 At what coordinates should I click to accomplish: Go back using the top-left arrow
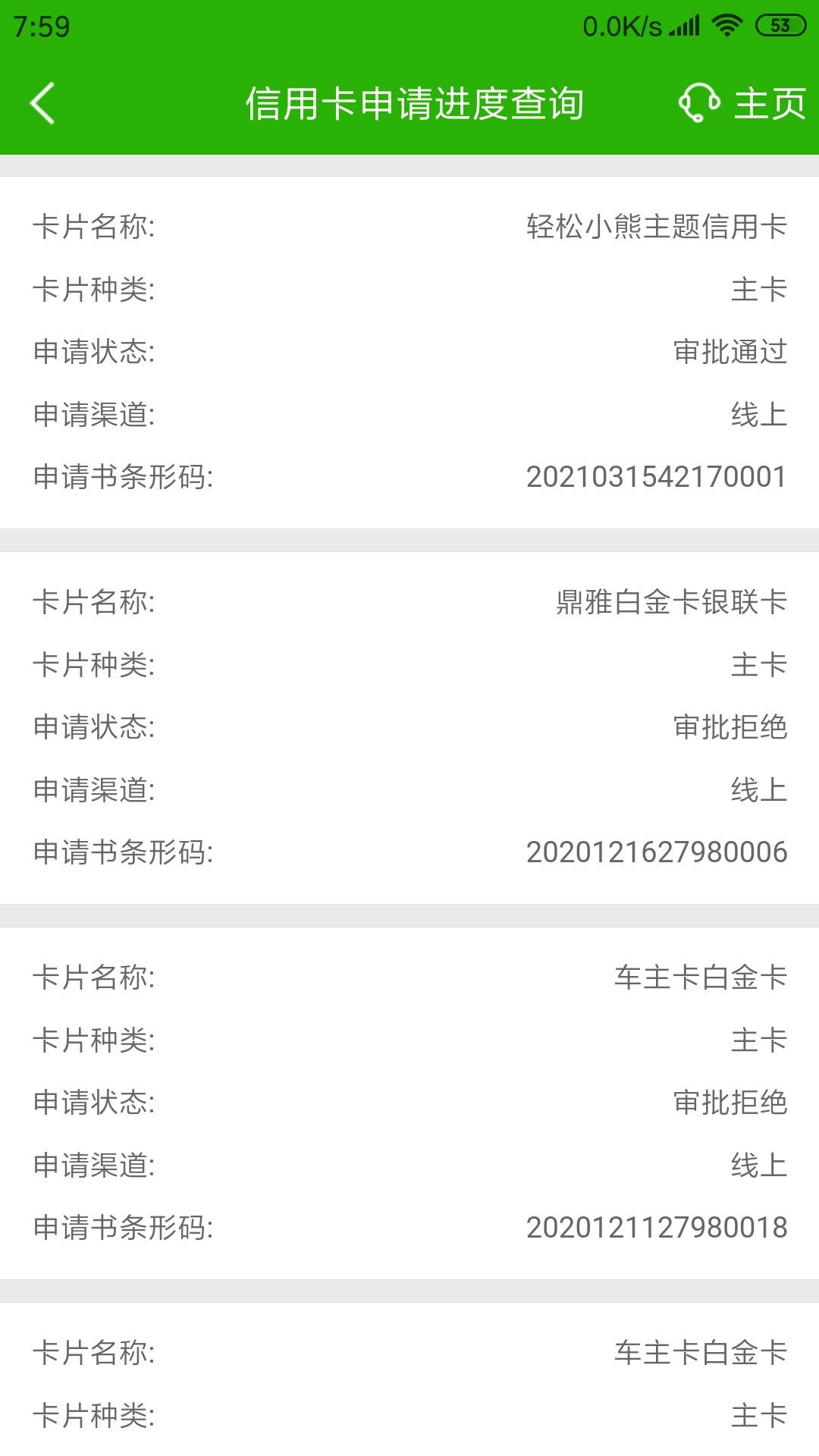click(x=42, y=103)
